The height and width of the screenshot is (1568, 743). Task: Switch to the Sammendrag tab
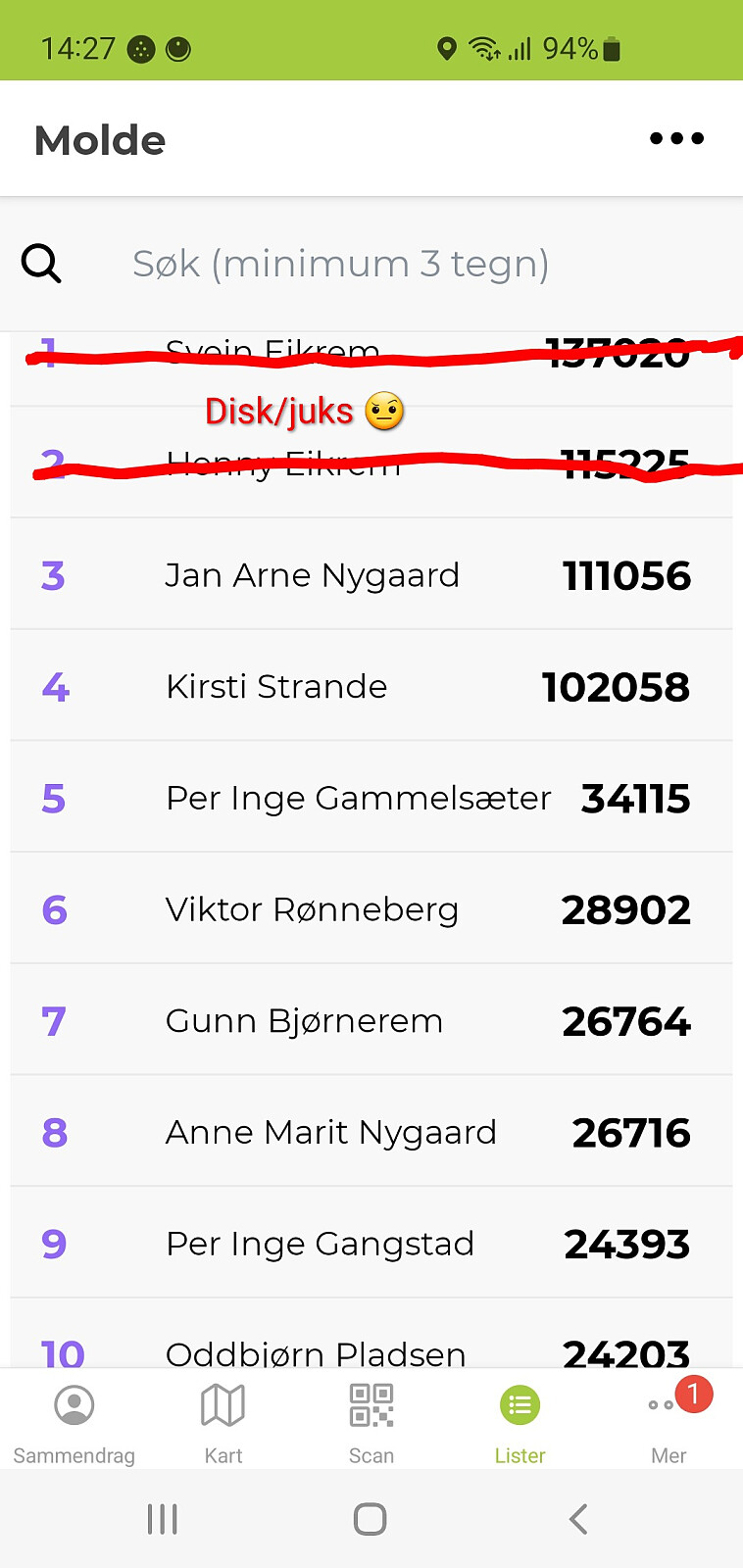click(74, 1423)
